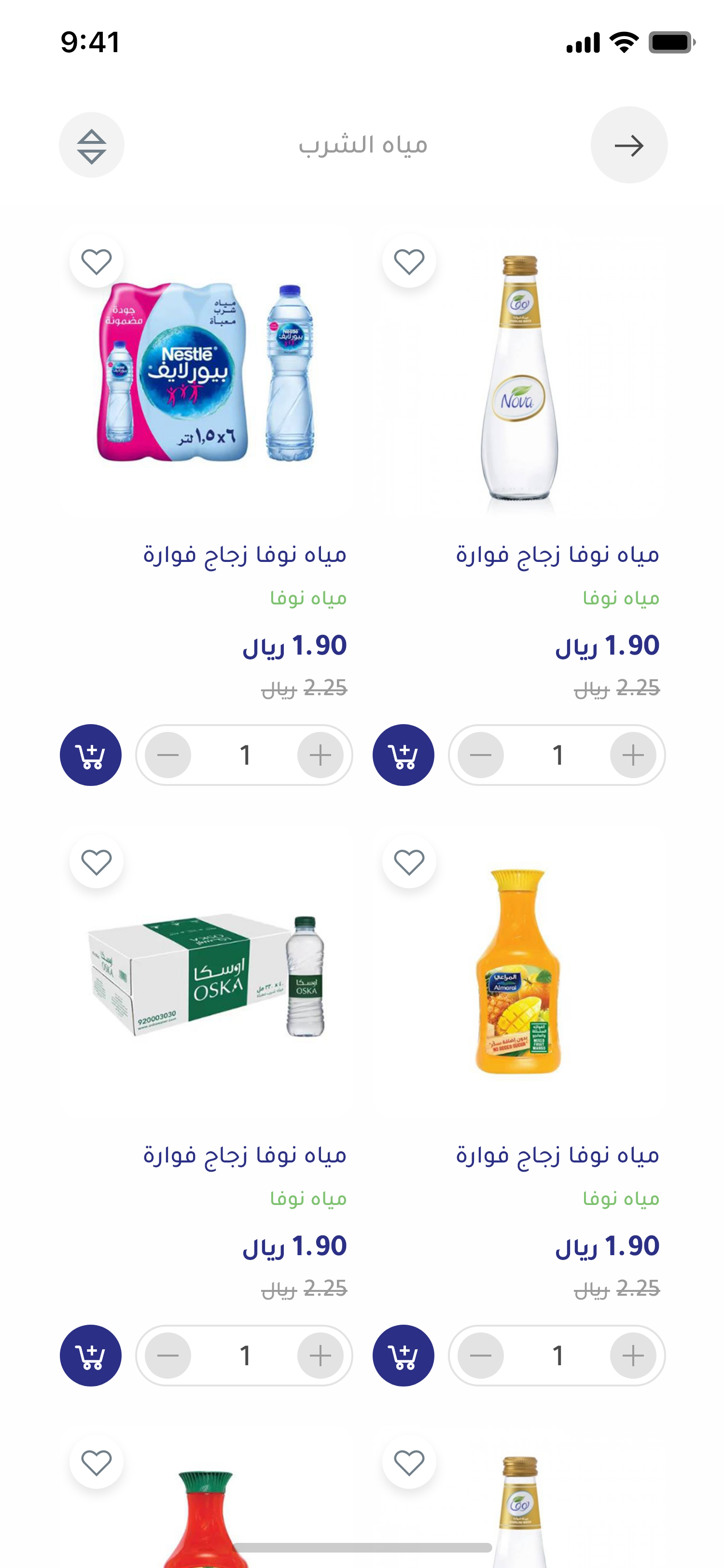Favorite the red juice bottle product

point(97,1462)
